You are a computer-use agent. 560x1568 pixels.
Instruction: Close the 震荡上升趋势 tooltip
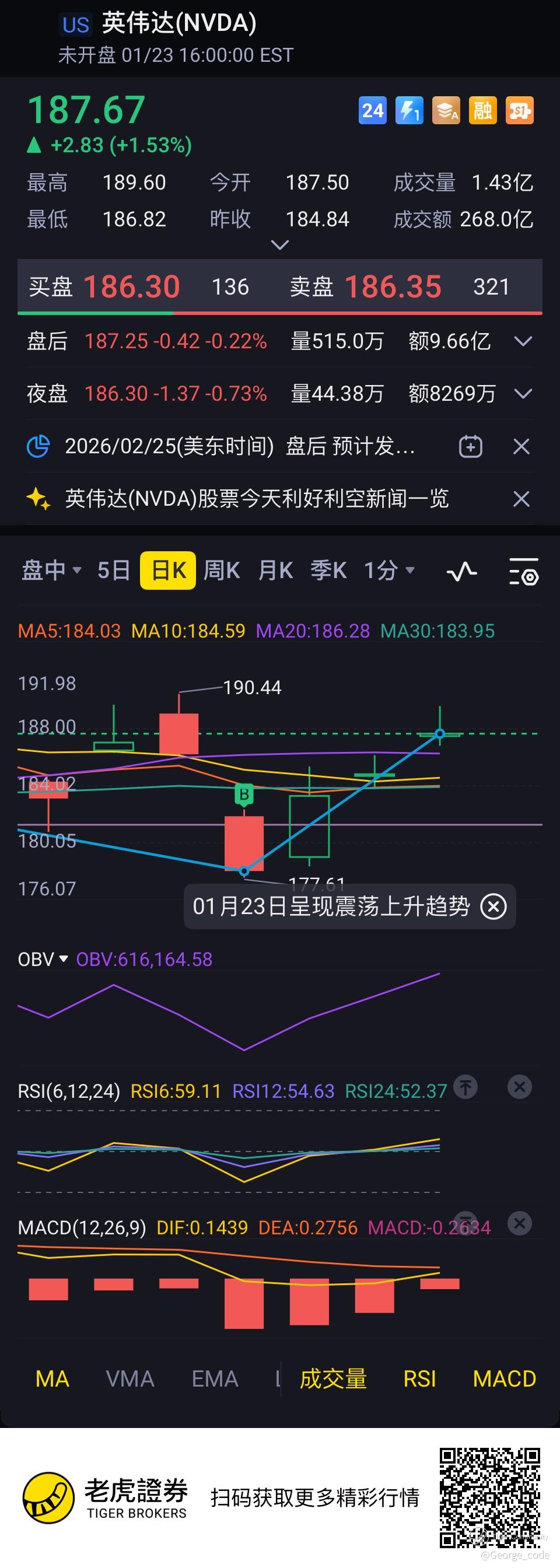pos(493,907)
